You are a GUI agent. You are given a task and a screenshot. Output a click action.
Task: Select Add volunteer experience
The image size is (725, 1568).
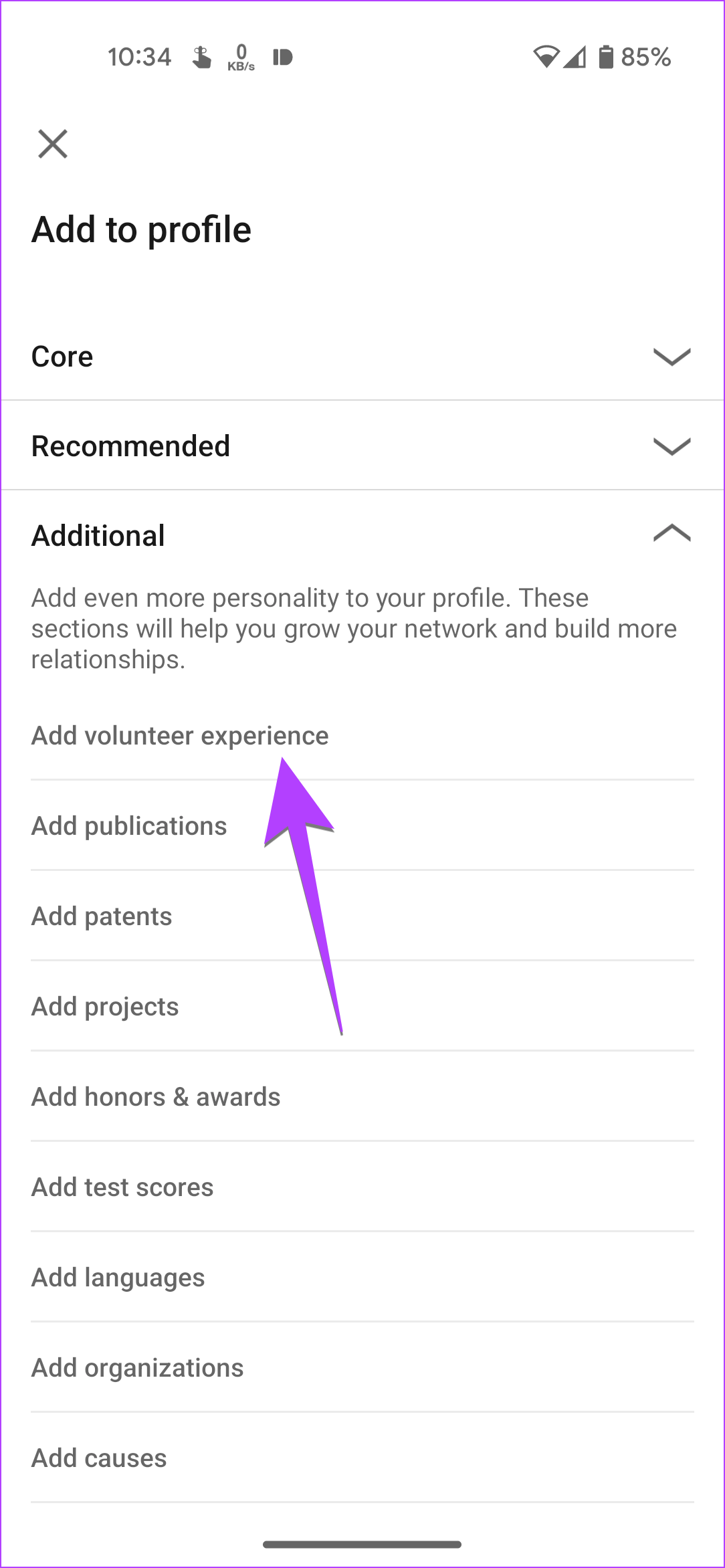362,735
